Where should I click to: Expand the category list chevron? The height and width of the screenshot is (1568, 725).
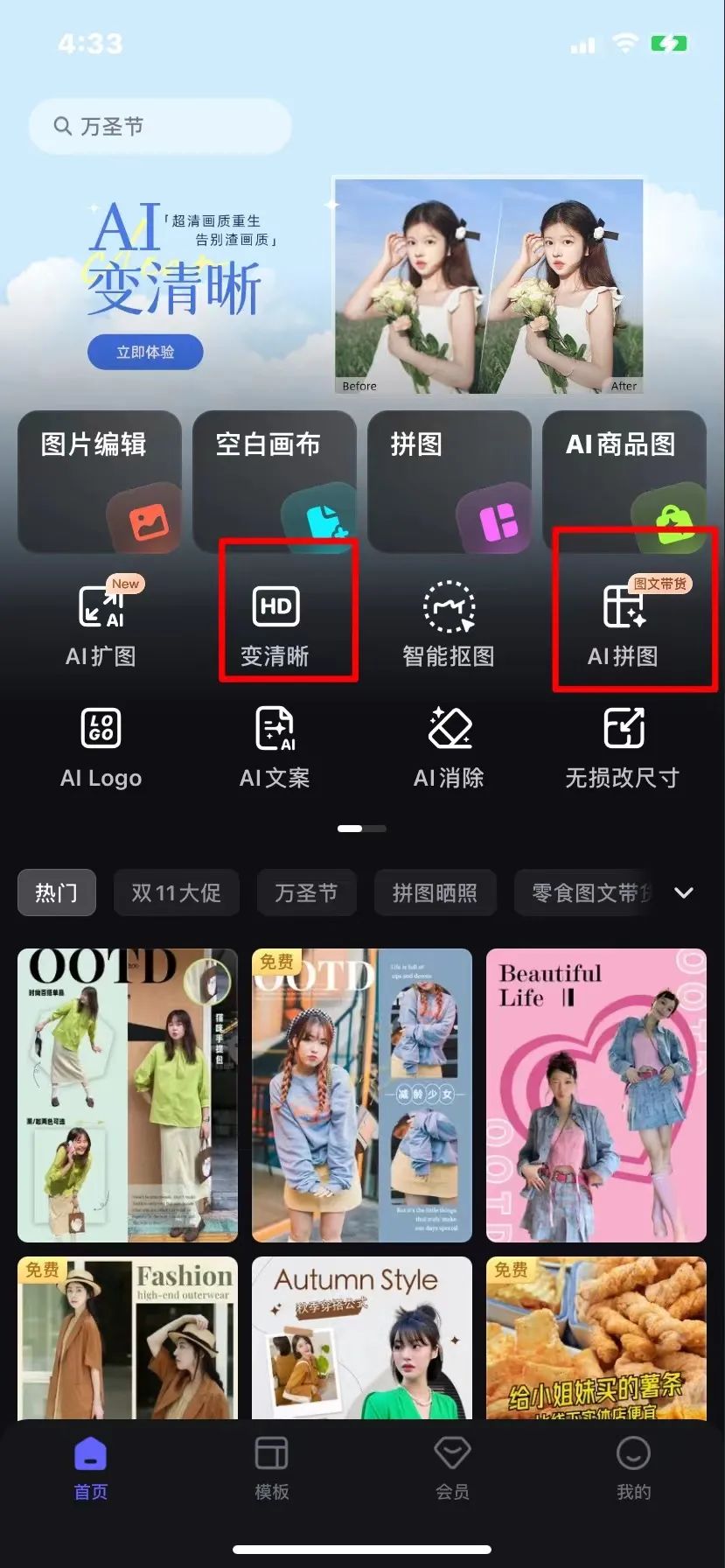tap(684, 892)
